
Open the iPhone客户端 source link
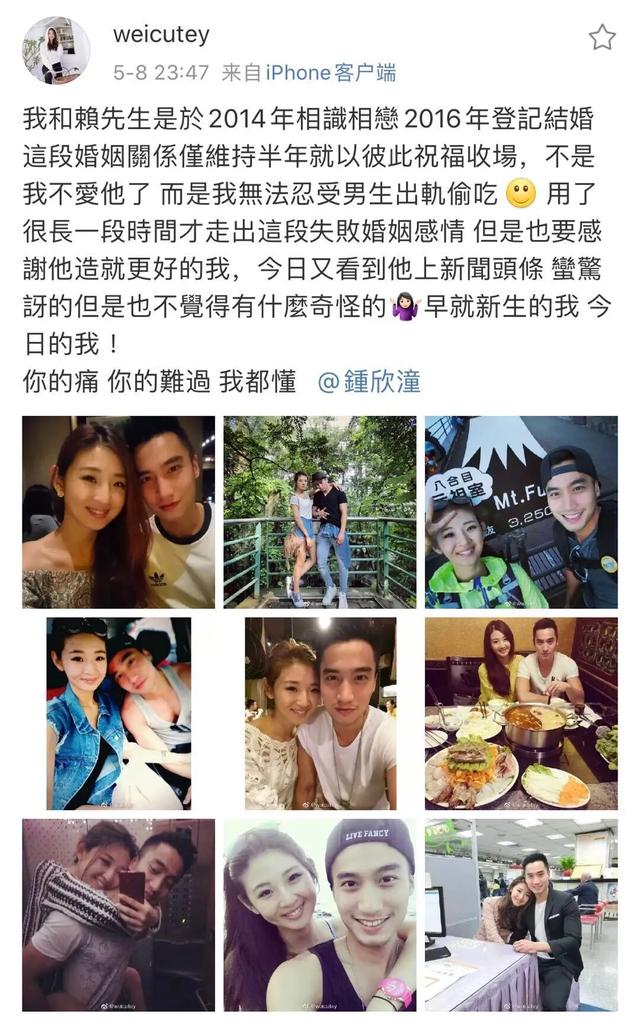[330, 72]
